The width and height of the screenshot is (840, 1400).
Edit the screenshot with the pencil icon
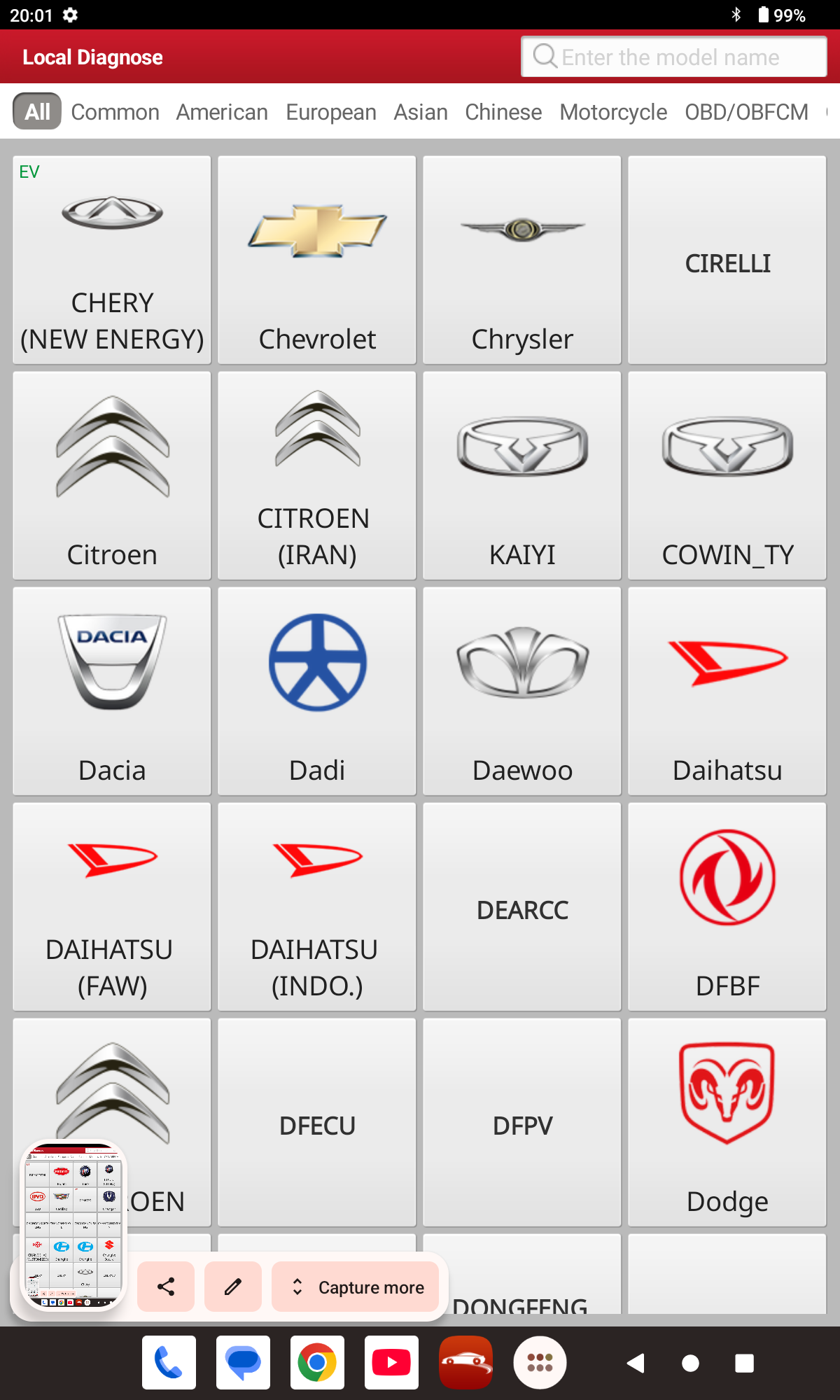tap(233, 1287)
